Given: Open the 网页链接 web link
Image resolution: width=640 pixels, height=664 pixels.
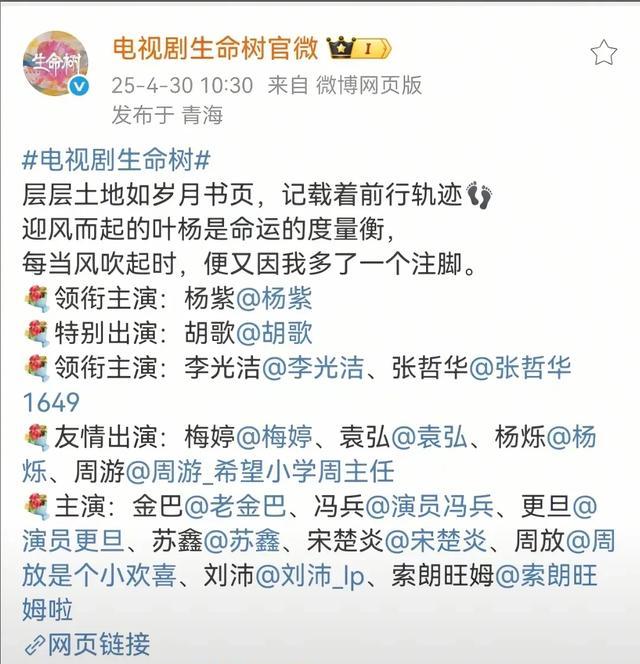Looking at the screenshot, I should pyautogui.click(x=88, y=644).
